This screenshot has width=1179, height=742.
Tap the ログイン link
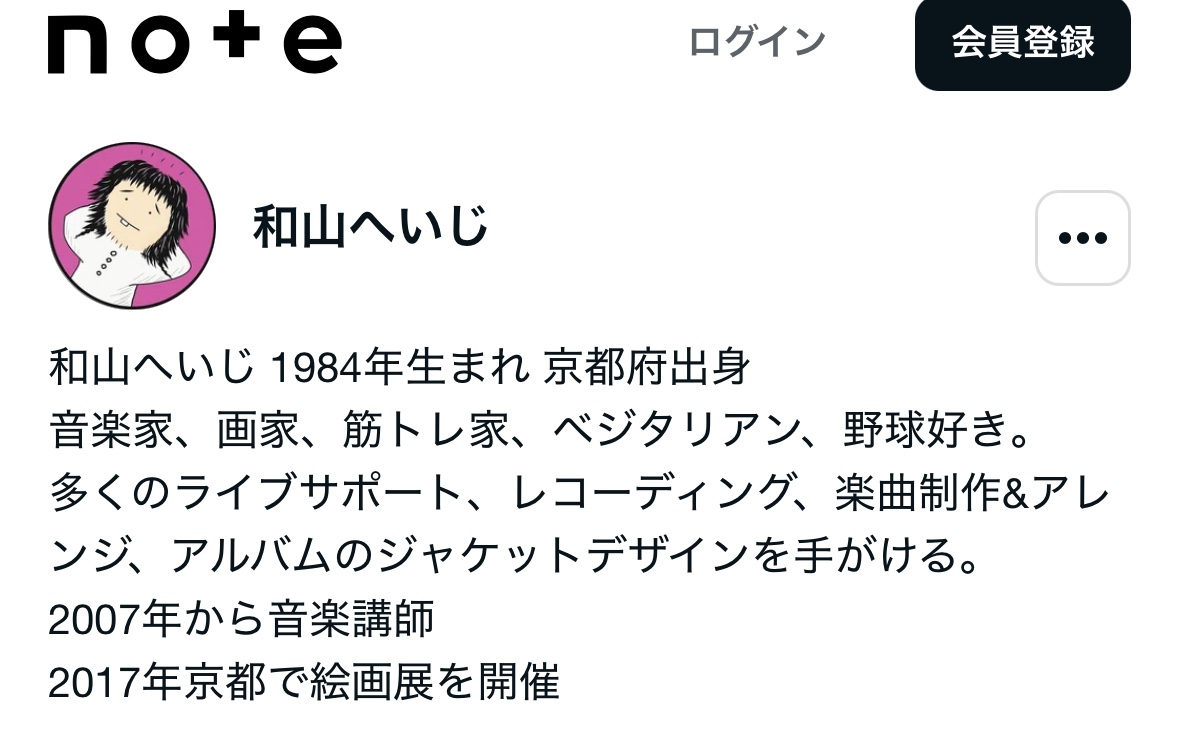[757, 42]
